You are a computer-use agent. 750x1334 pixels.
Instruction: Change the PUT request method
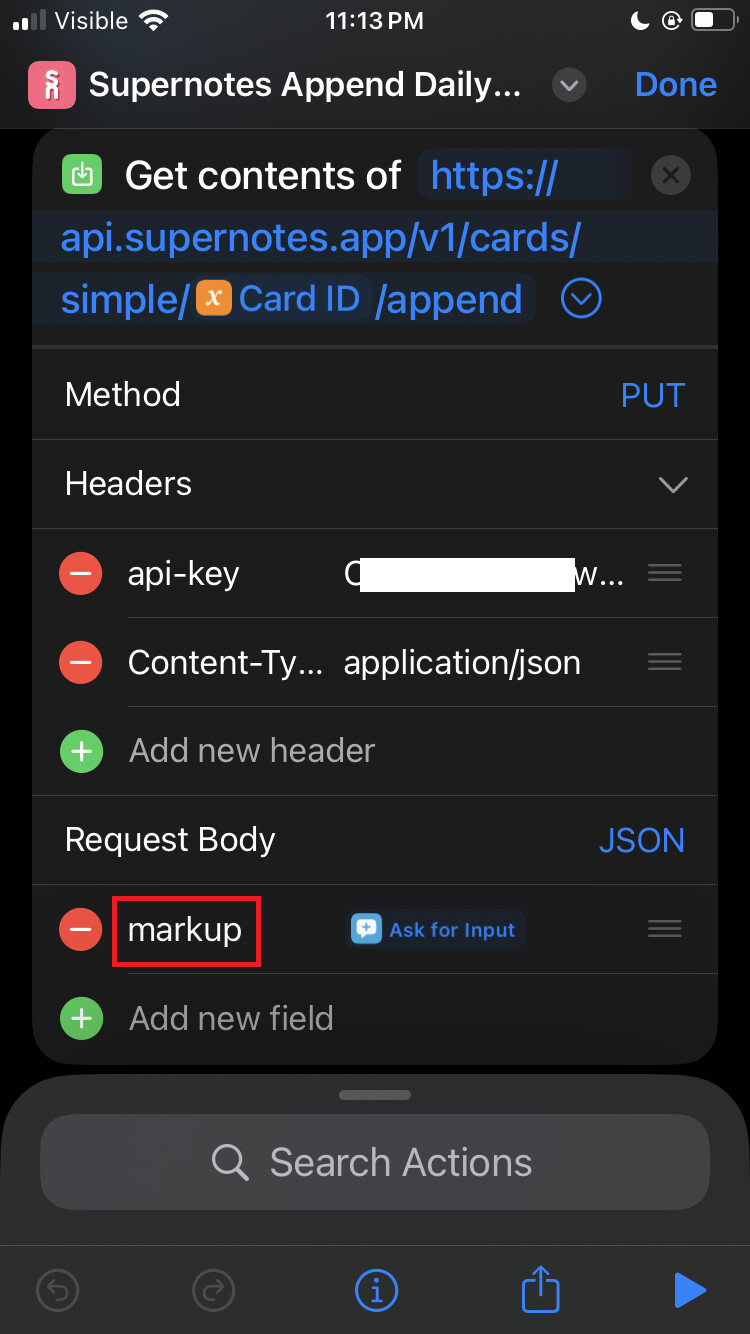652,395
